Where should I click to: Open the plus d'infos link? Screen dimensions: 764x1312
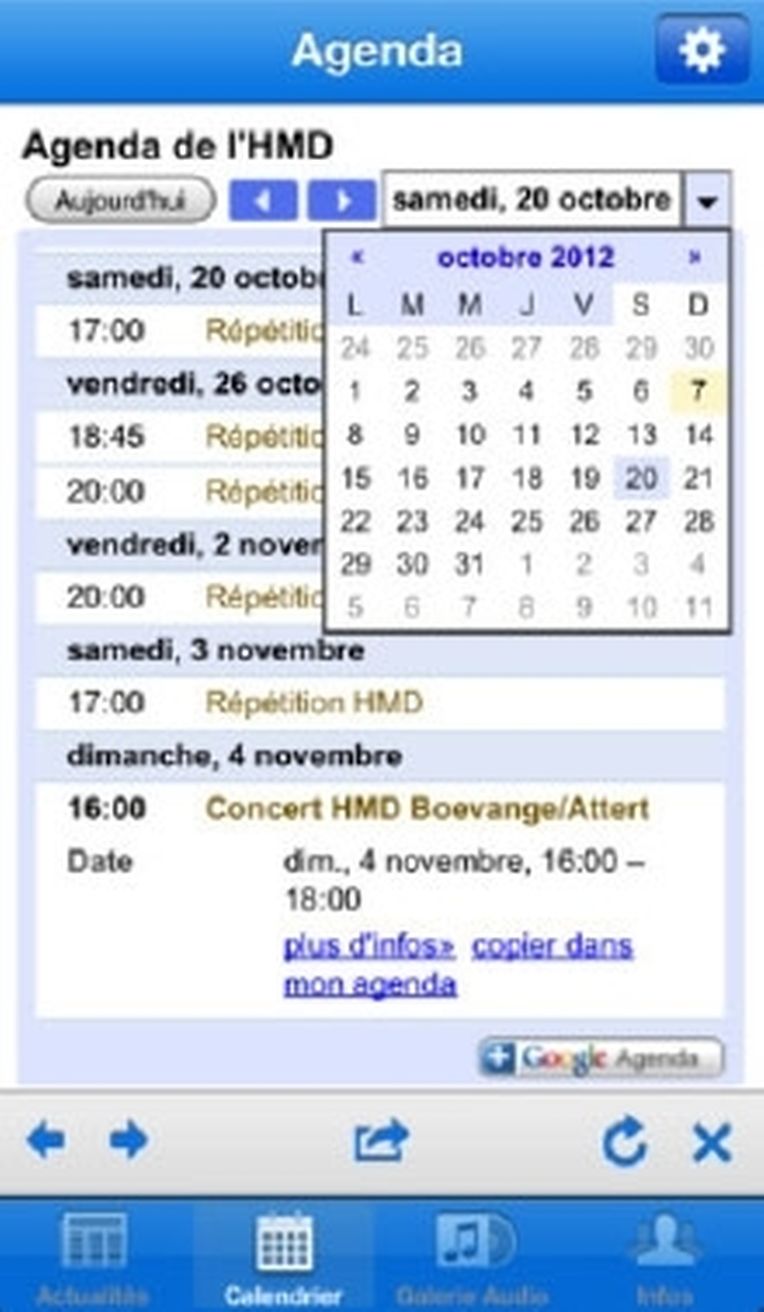pyautogui.click(x=369, y=946)
